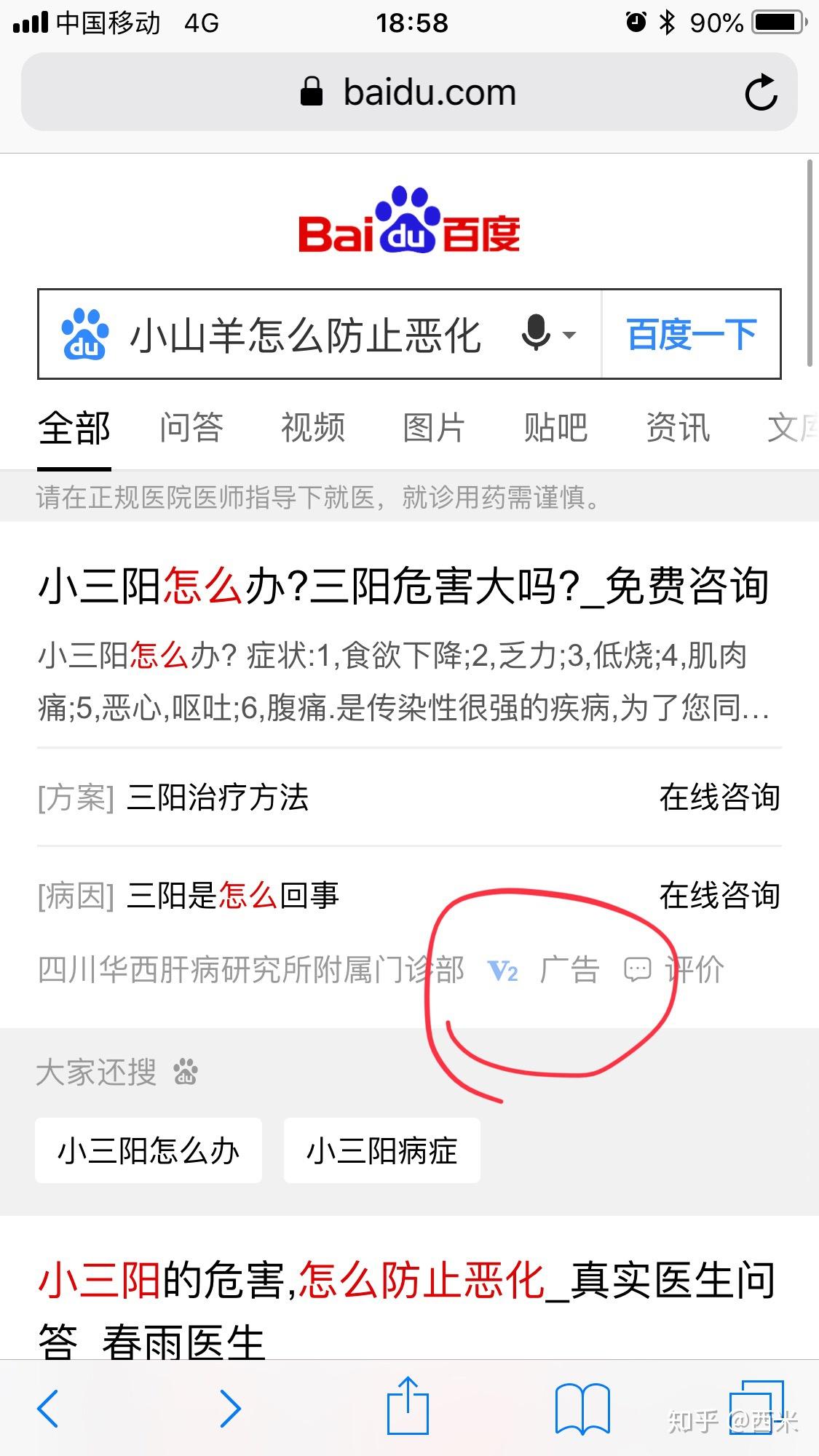
Task: Tap the 百度一下 search button
Action: pos(692,335)
